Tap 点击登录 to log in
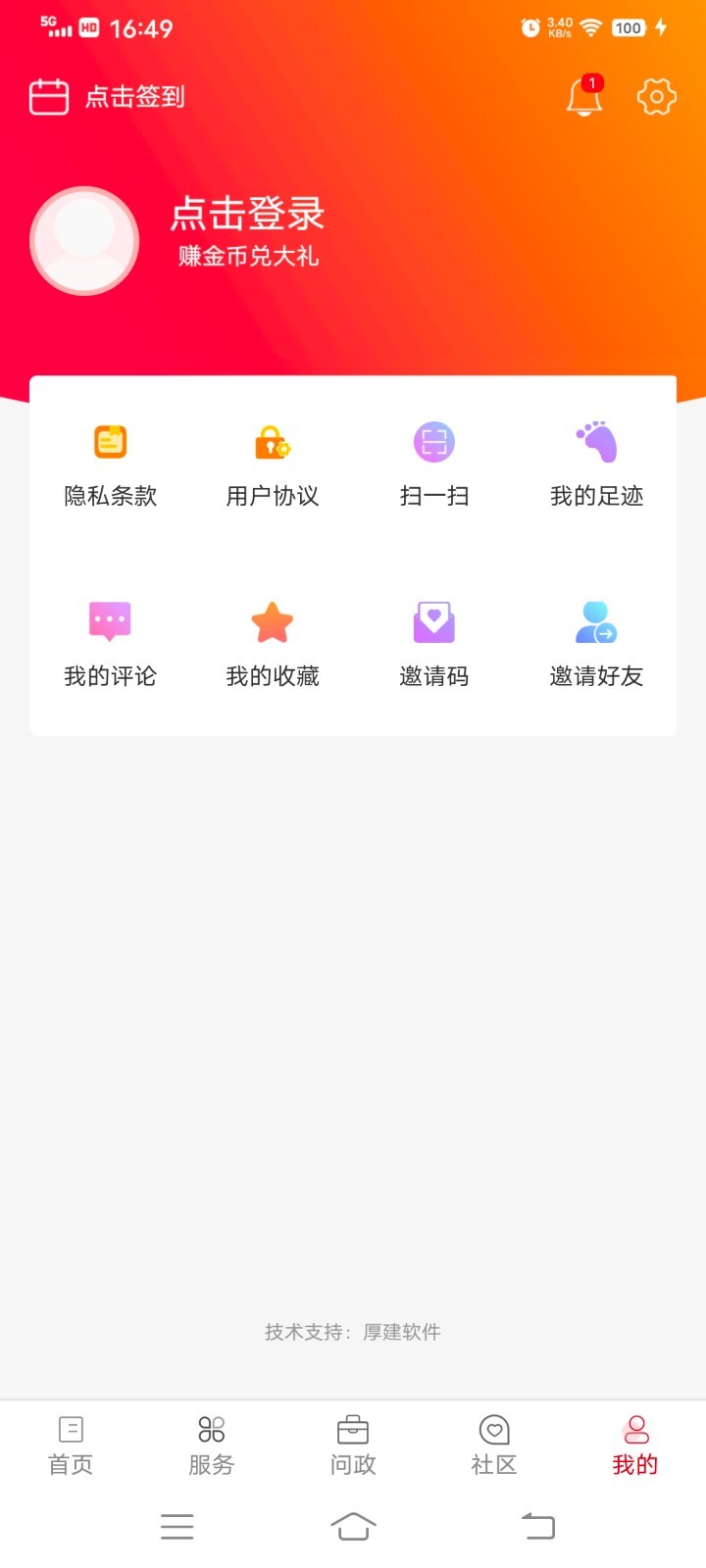Viewport: 706px width, 1568px height. [247, 214]
